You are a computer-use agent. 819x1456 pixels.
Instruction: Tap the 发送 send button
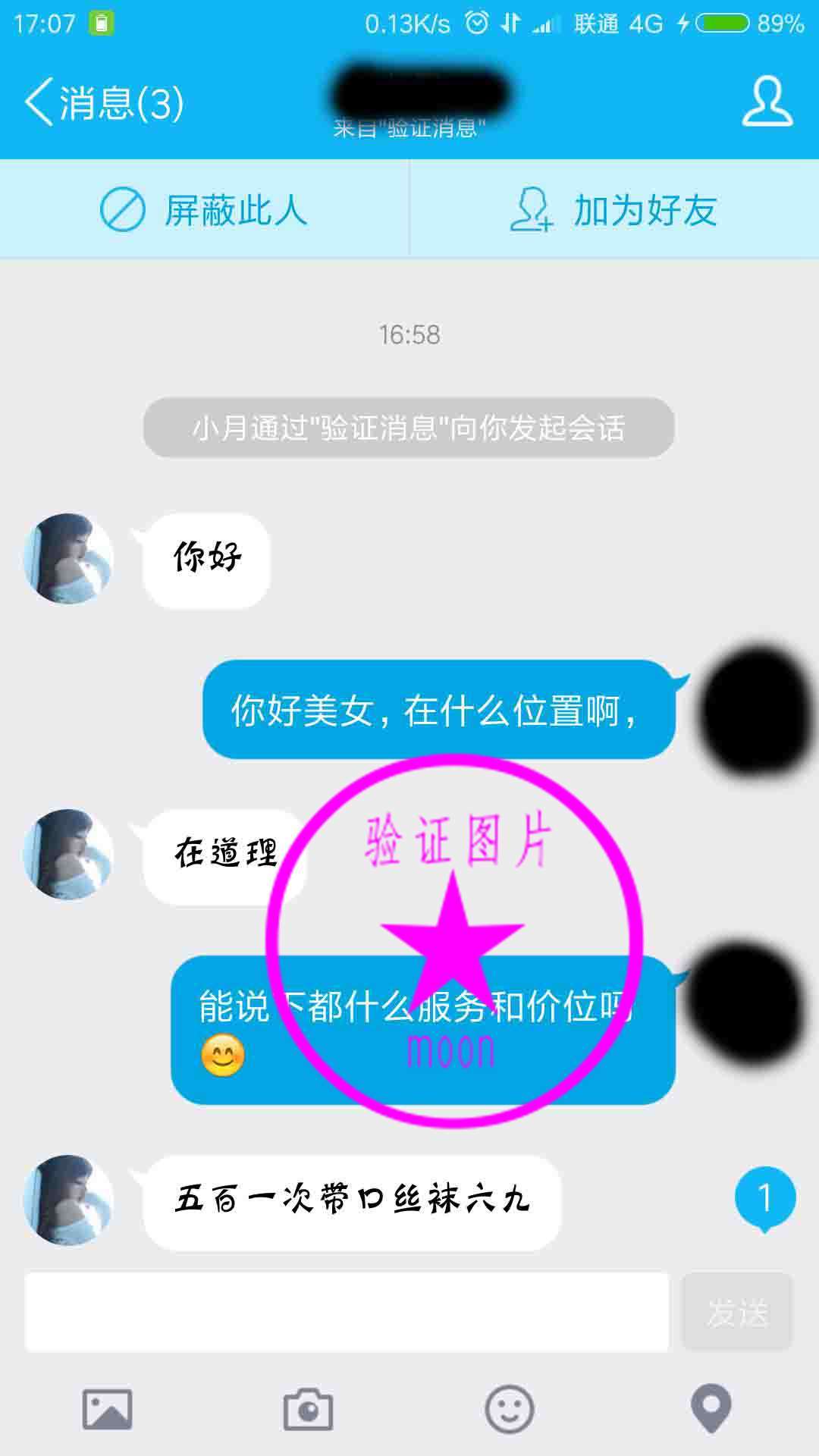[x=736, y=1312]
